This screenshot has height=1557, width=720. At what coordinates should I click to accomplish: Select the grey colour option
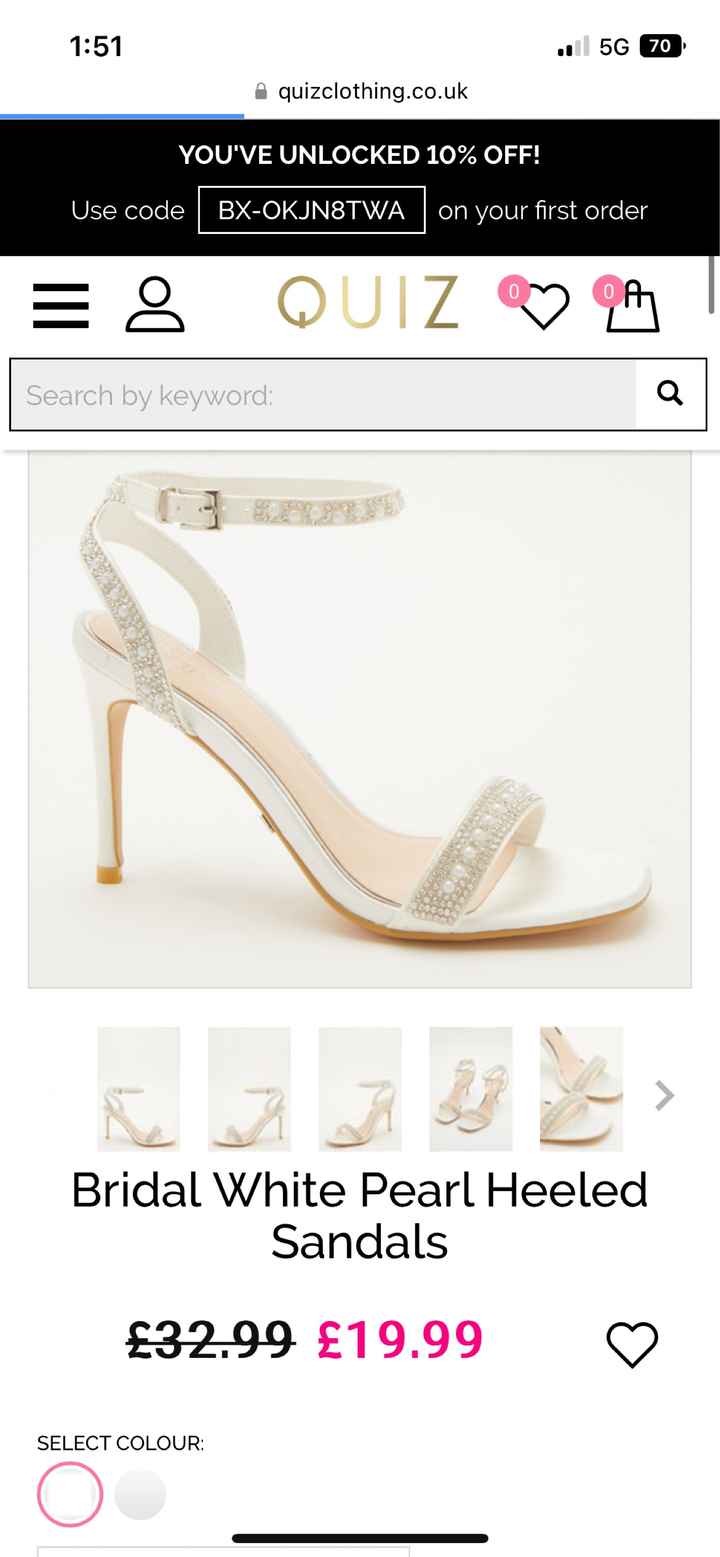pos(139,1494)
